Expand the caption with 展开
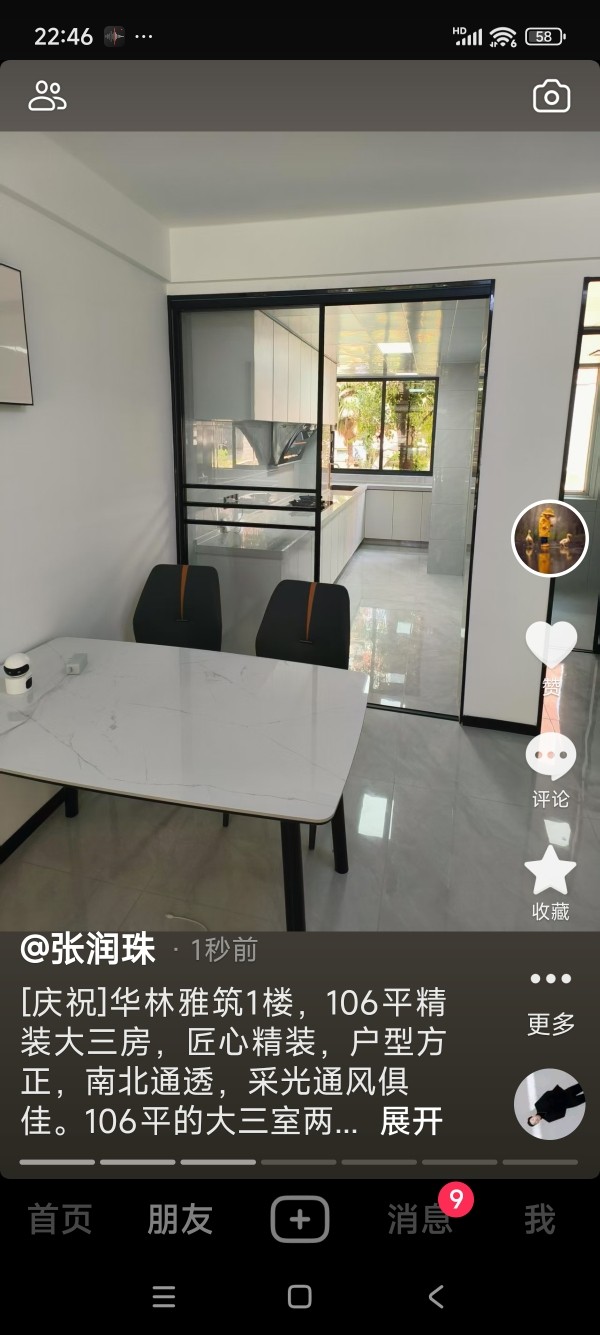Image resolution: width=600 pixels, height=1335 pixels. [x=411, y=1121]
